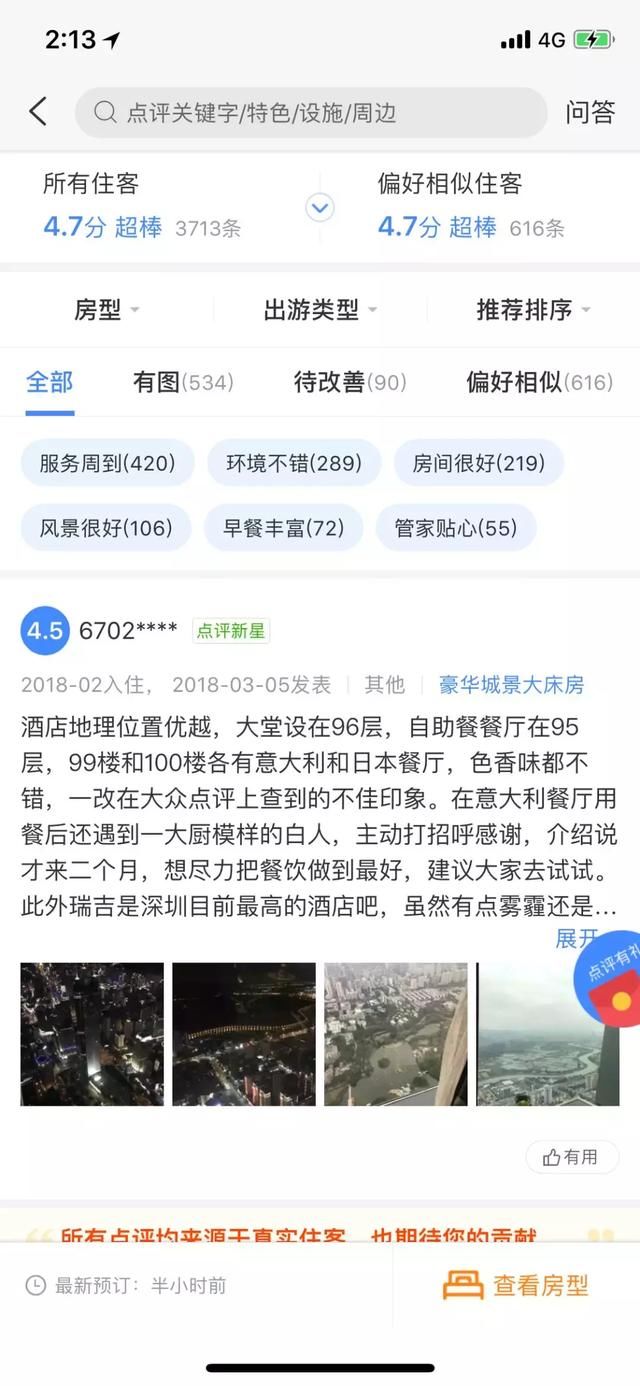Mark the review as 有用
Screen dimensions: 640x1386
point(571,1157)
